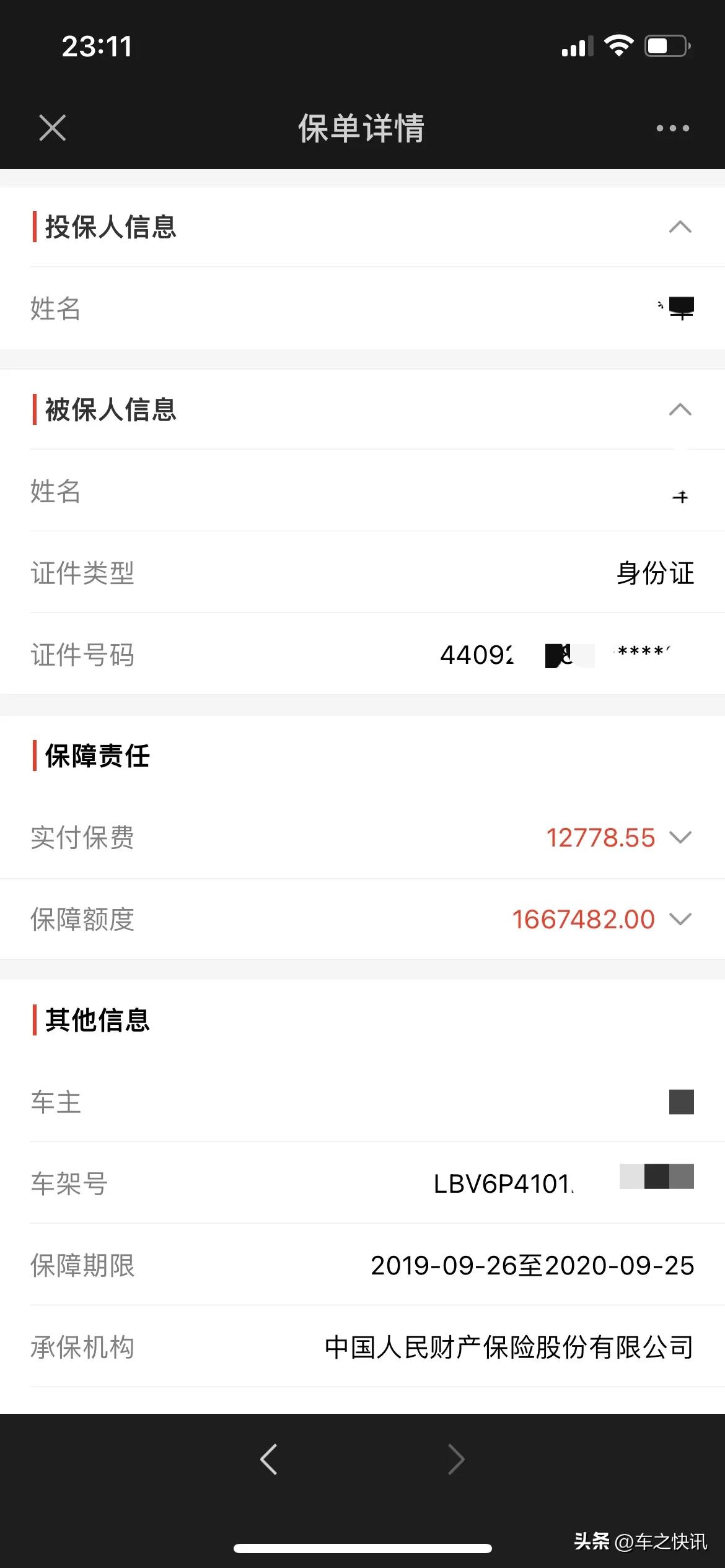Collapse the 被保人信息 section
Viewport: 725px width, 1568px height.
(x=680, y=409)
